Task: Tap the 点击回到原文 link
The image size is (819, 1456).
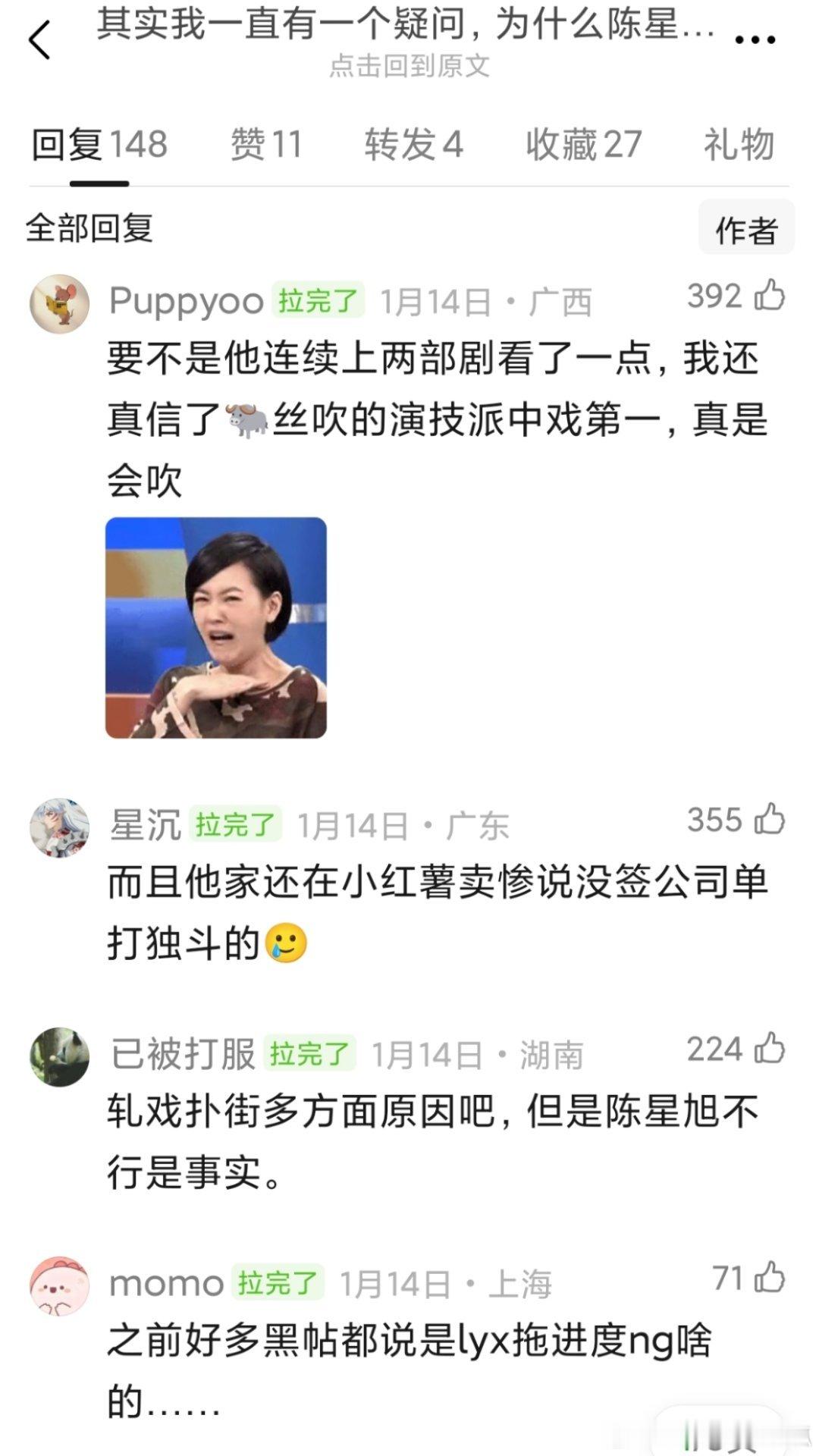Action: click(x=409, y=67)
